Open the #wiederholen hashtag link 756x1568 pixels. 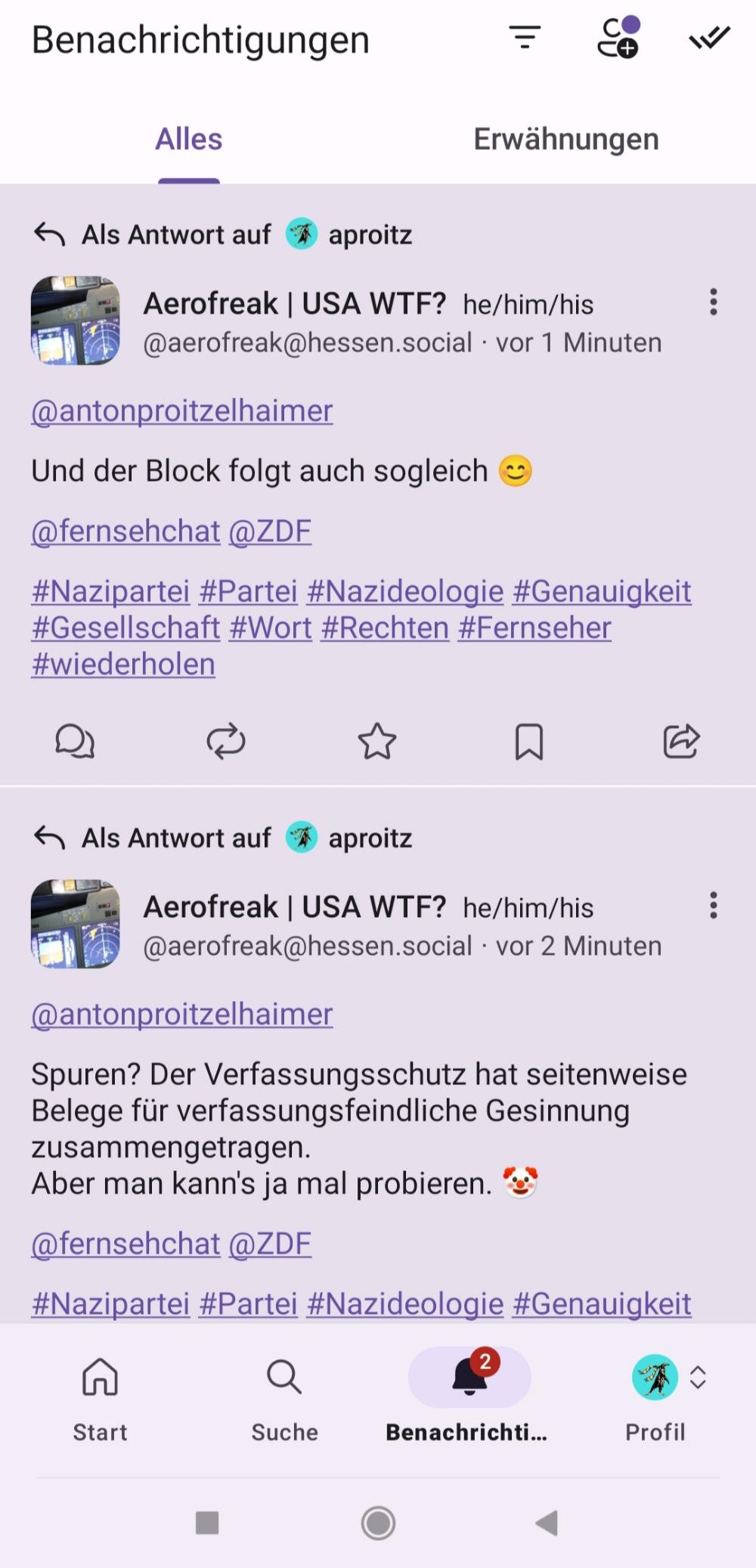tap(123, 664)
